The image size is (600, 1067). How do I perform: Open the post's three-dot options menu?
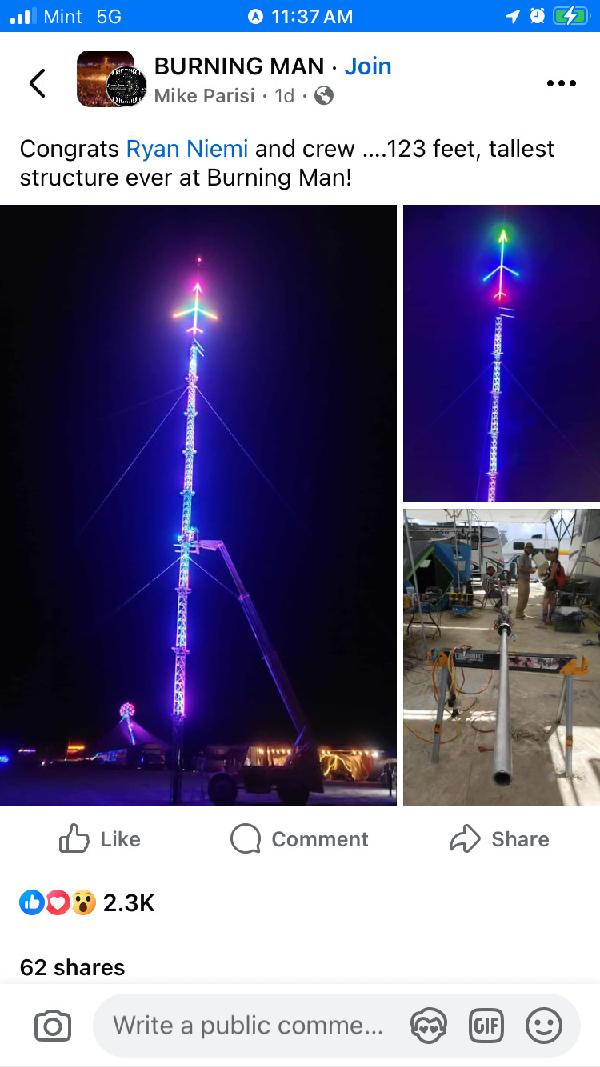(x=561, y=84)
